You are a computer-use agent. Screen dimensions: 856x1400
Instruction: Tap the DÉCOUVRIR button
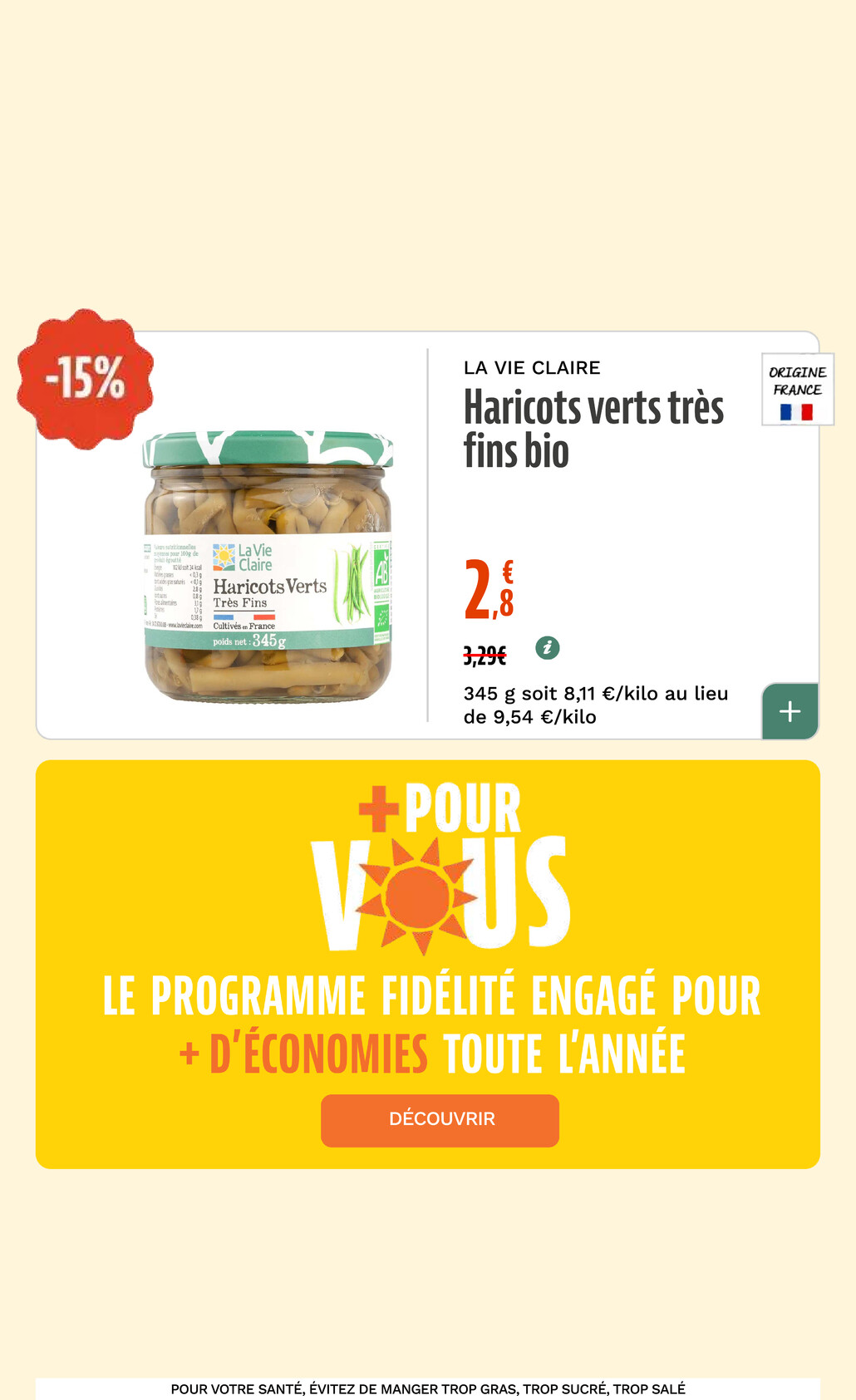[440, 1120]
